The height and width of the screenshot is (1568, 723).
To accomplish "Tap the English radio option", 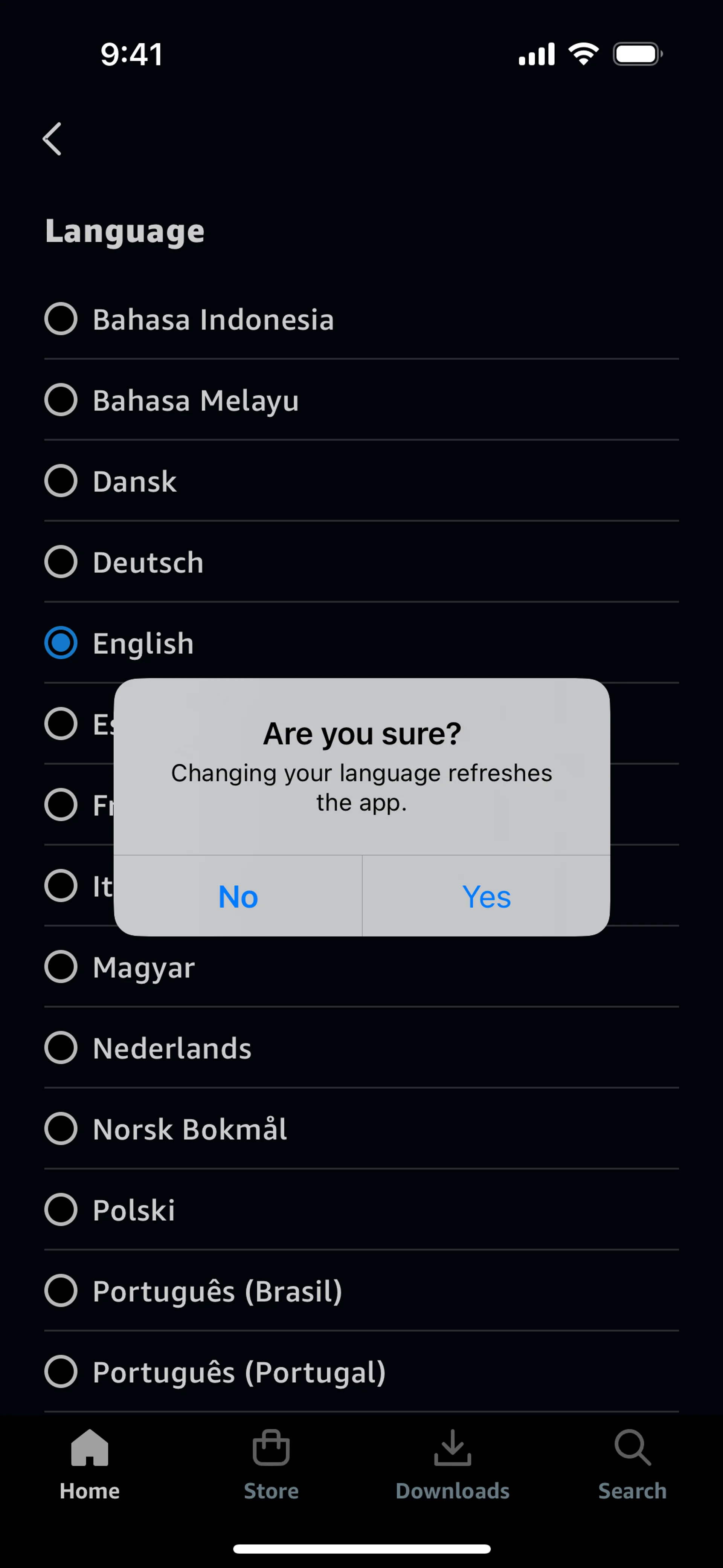I will 61,643.
